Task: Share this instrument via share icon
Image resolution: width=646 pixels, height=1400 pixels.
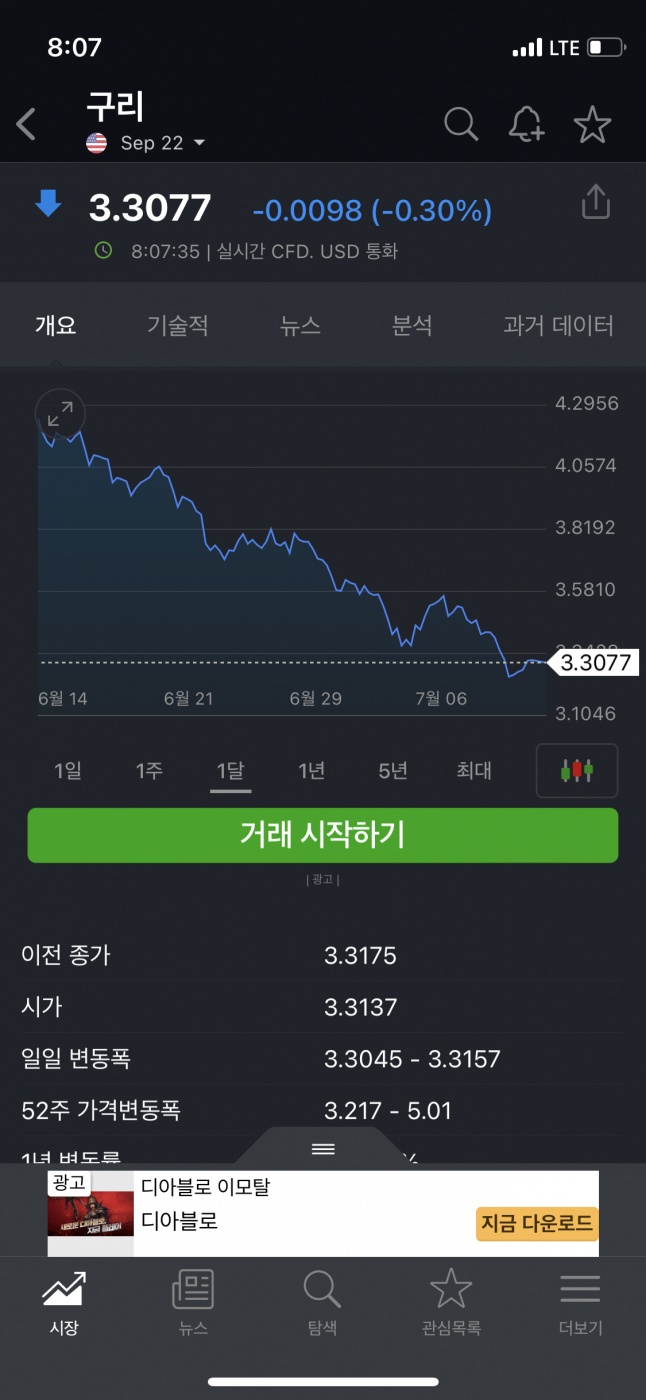Action: pos(595,202)
